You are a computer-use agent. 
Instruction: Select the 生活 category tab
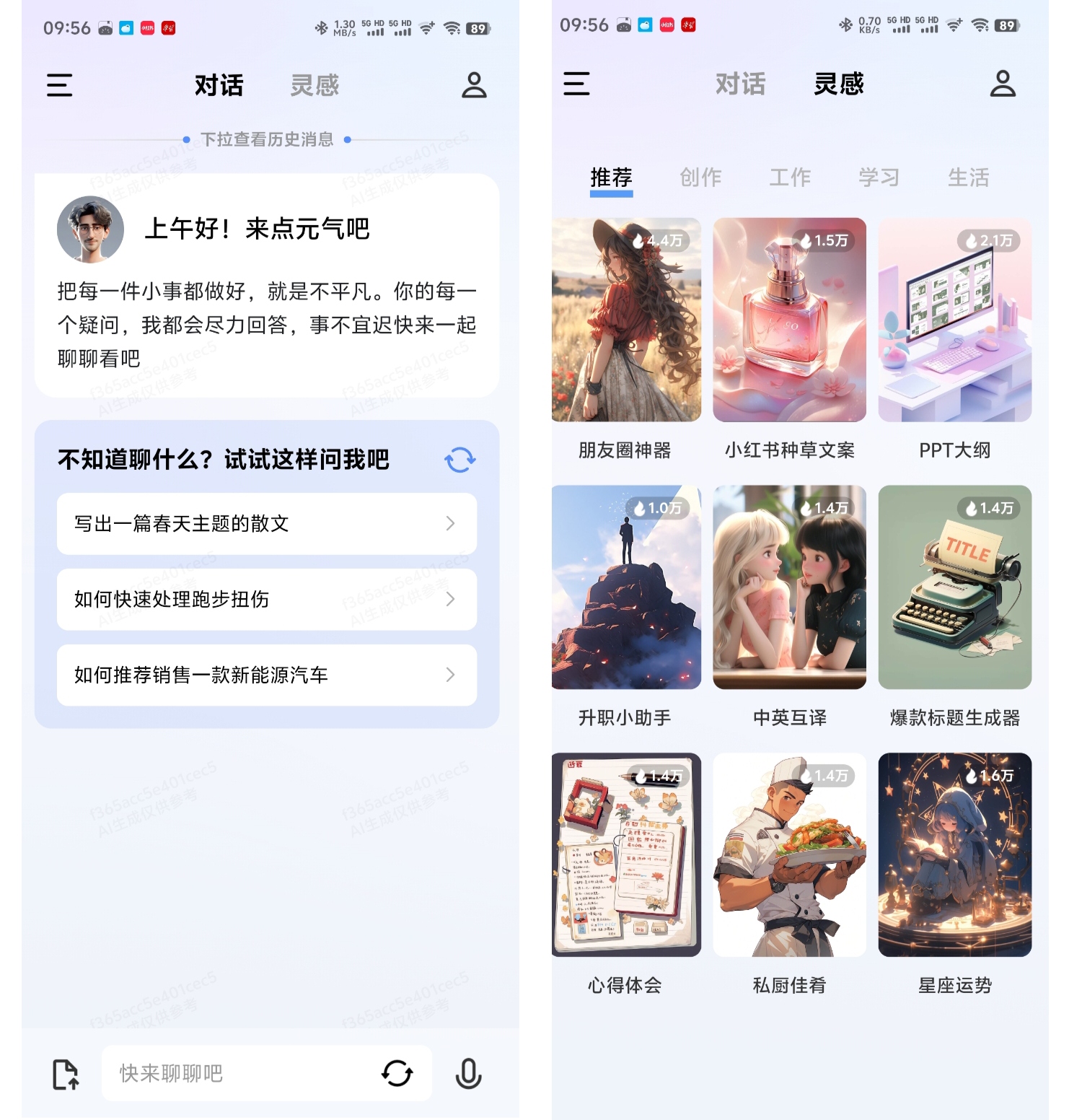(x=968, y=178)
